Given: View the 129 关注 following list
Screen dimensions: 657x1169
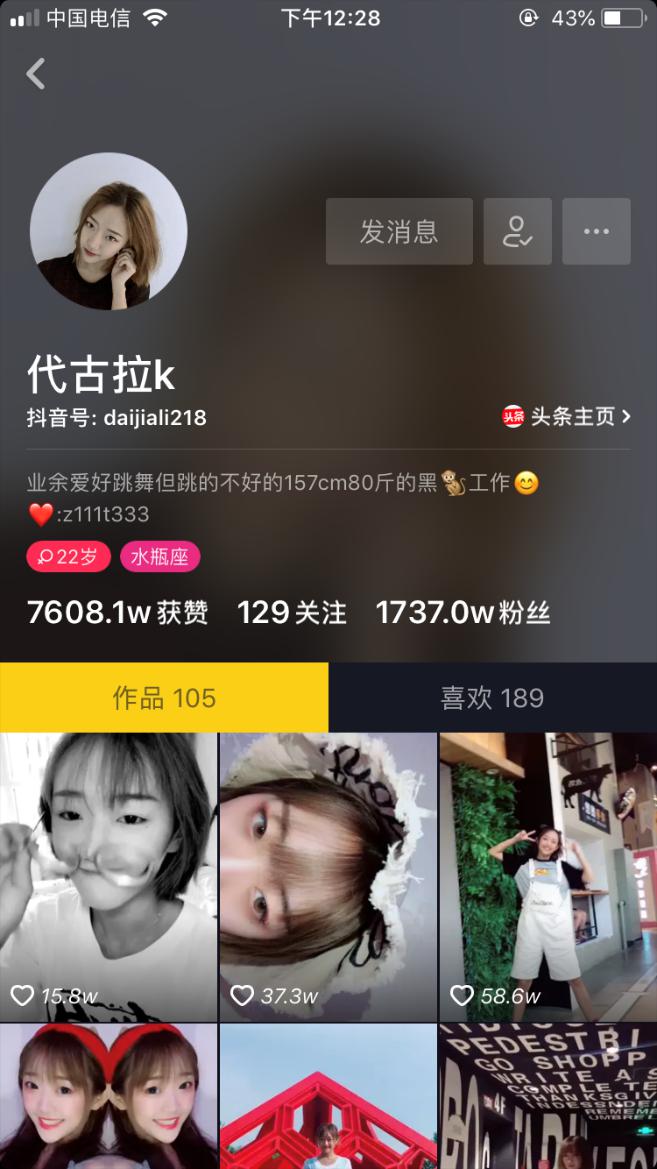Looking at the screenshot, I should pyautogui.click(x=291, y=613).
